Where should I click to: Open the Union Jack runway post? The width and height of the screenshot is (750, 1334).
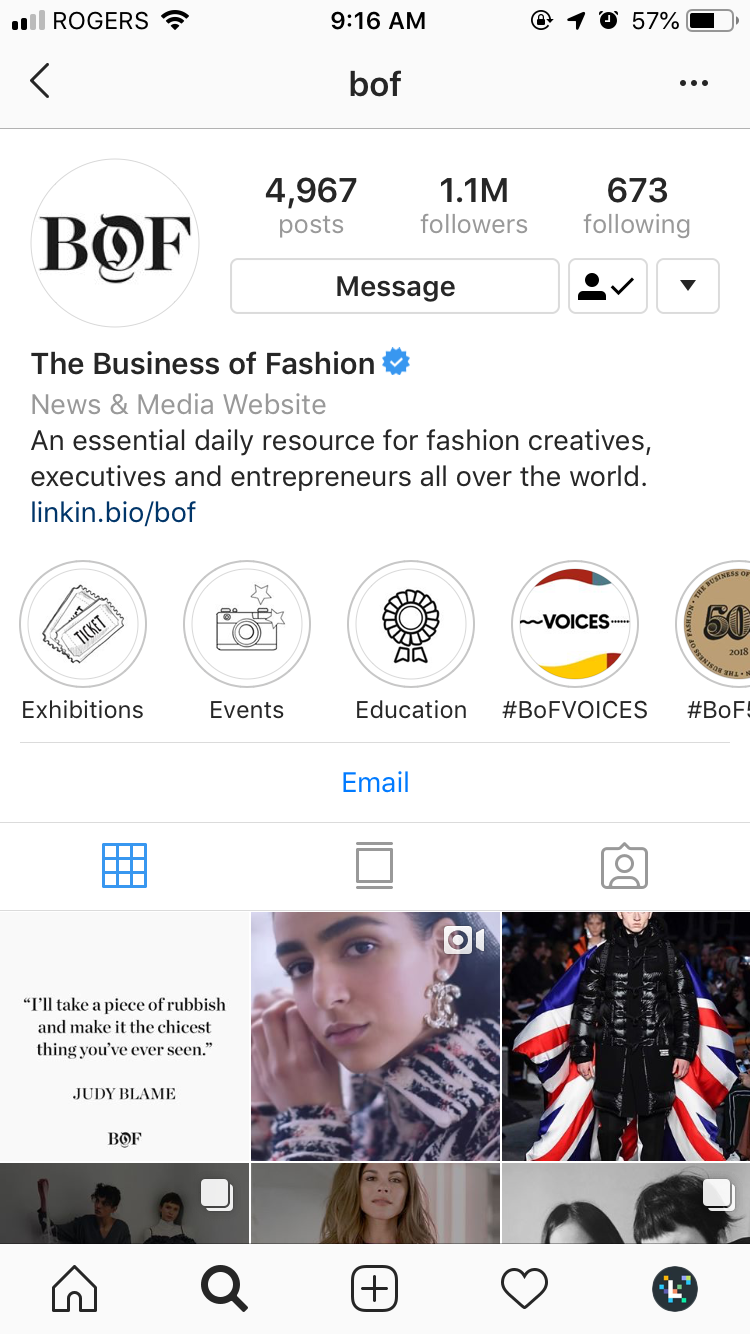click(626, 1036)
